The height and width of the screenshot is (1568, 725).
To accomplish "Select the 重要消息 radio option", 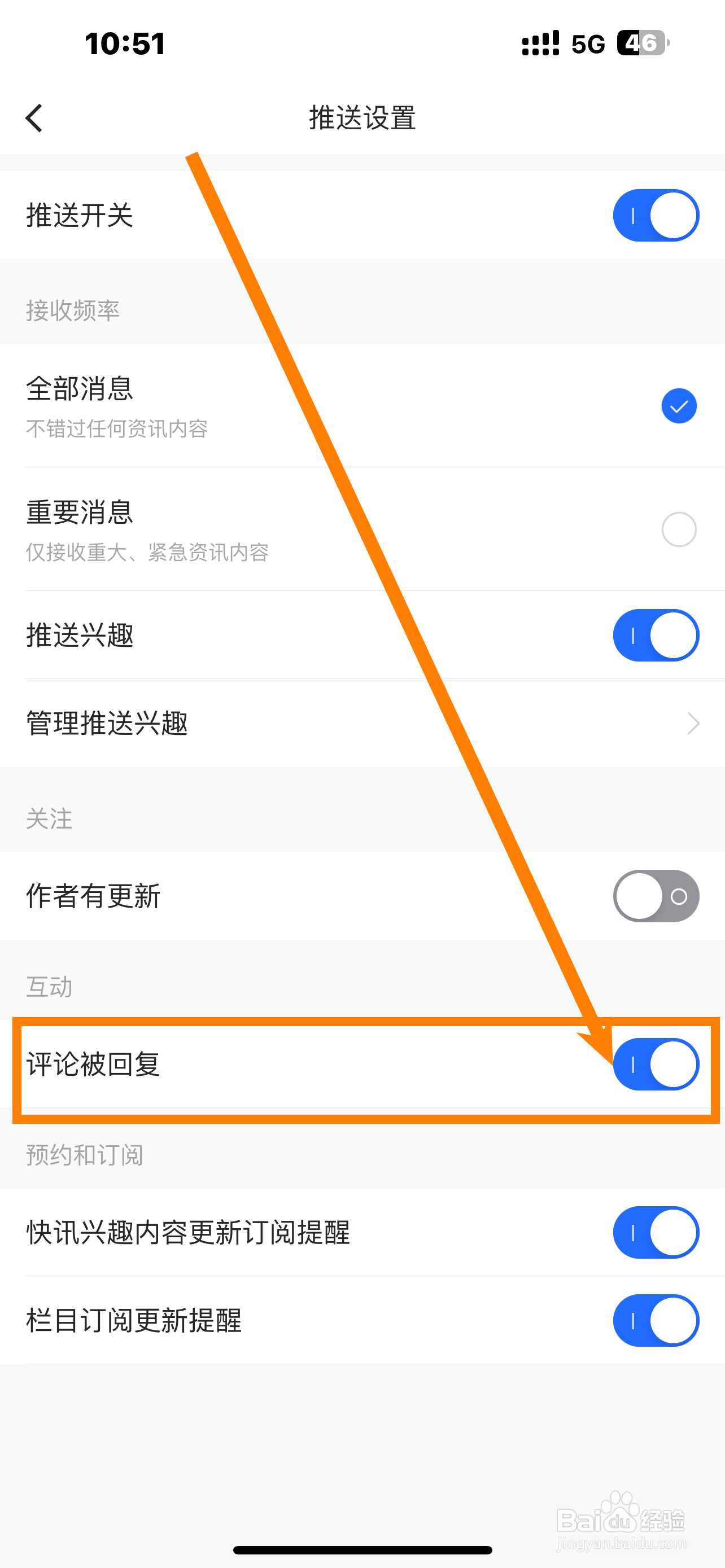I will (678, 528).
